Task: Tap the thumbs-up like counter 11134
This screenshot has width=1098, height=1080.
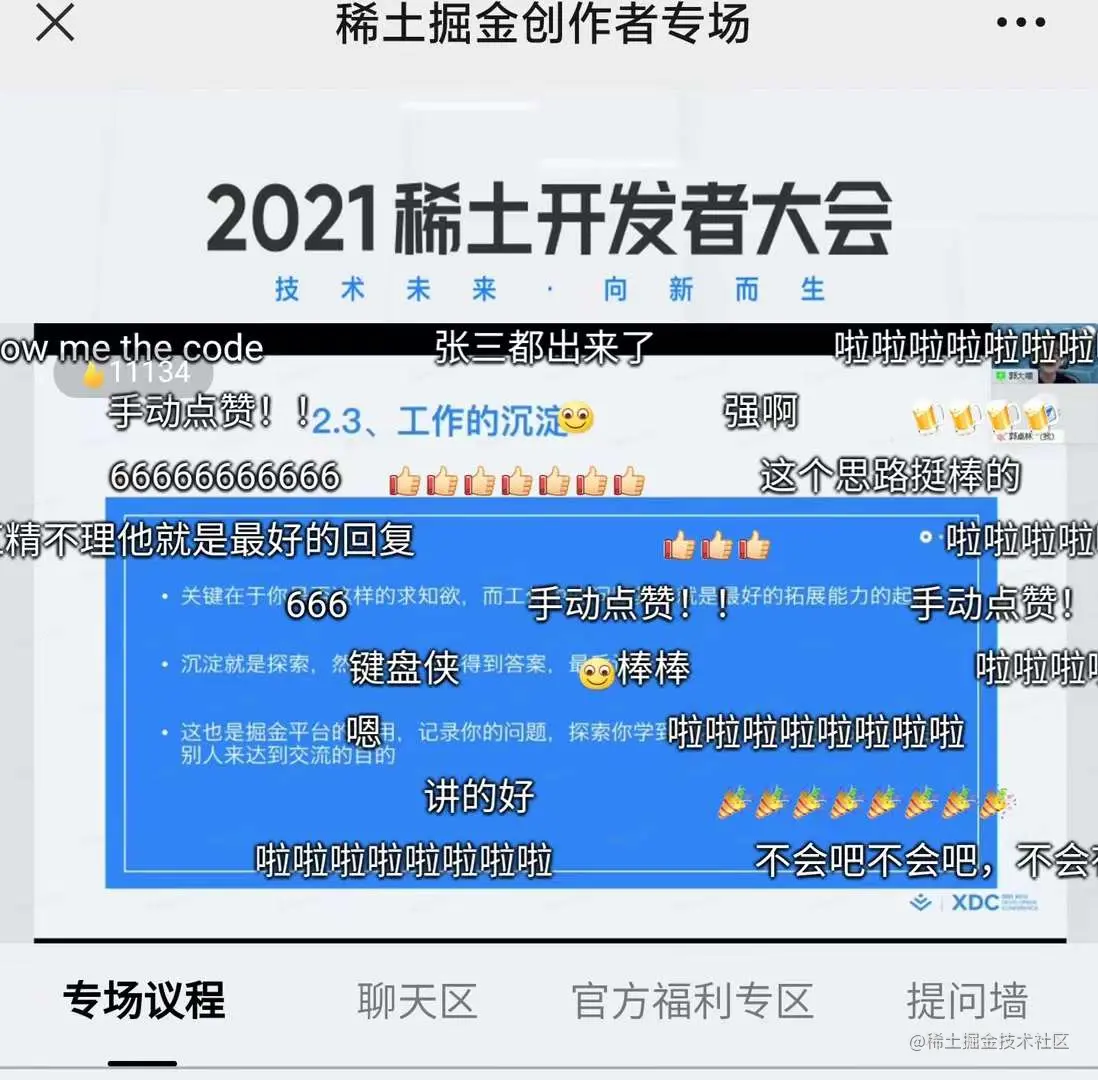Action: (135, 374)
